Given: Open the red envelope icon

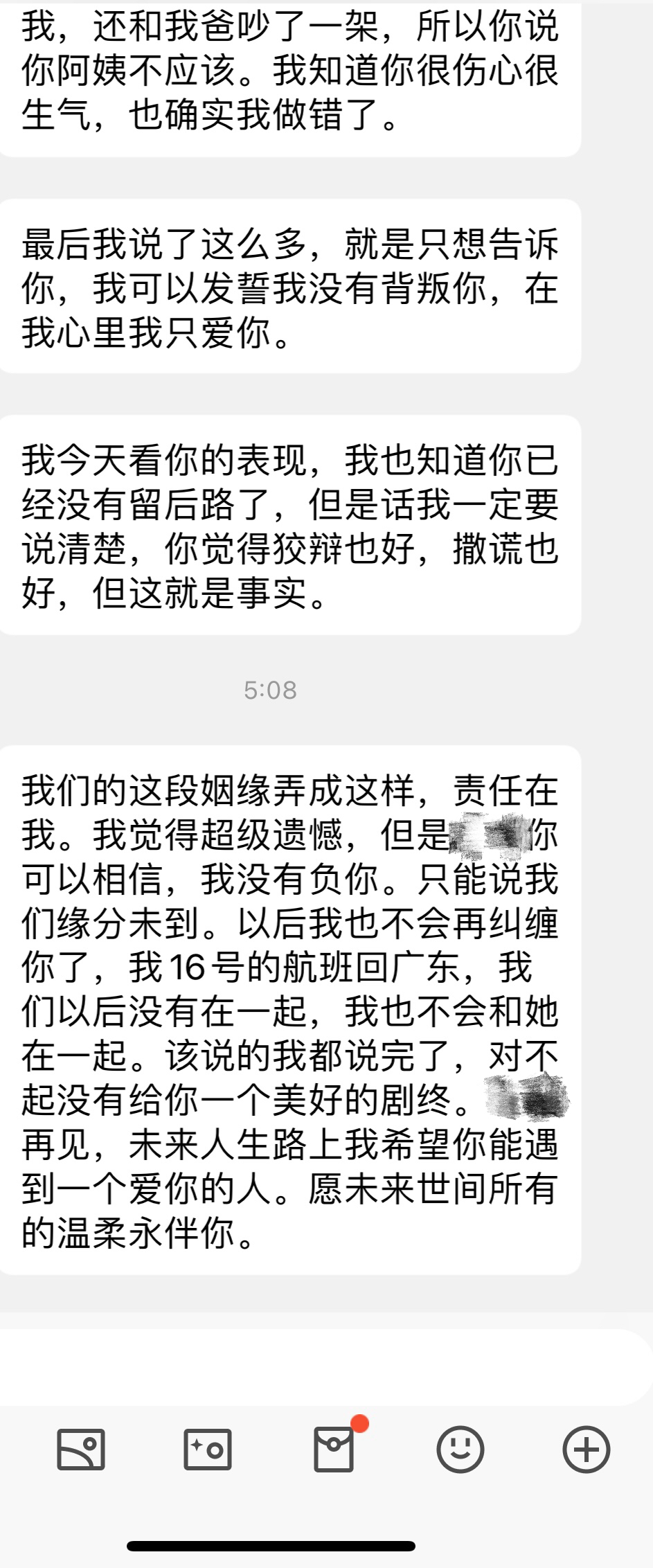Looking at the screenshot, I should (x=334, y=1448).
